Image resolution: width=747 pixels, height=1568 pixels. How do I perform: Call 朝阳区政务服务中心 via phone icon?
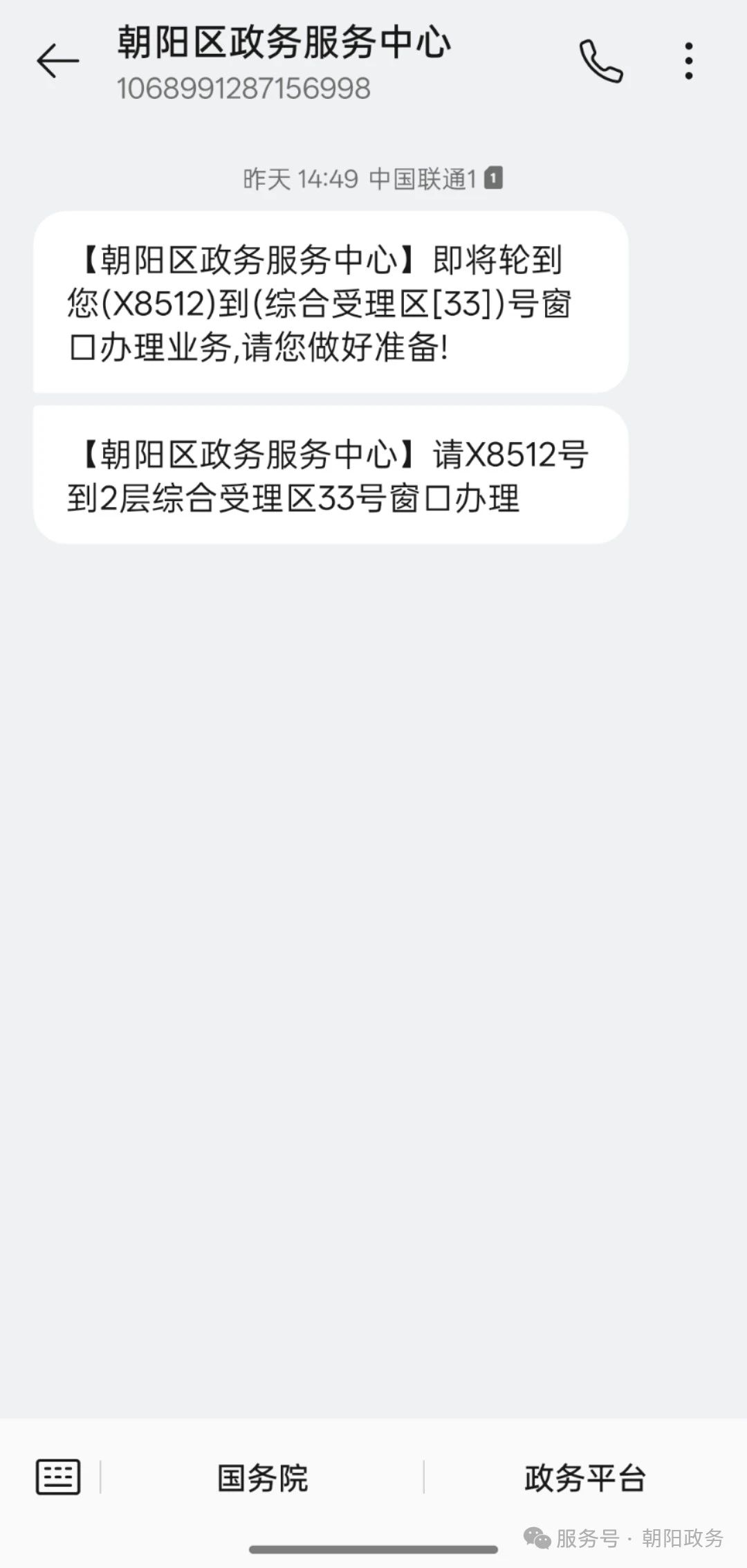tap(600, 61)
